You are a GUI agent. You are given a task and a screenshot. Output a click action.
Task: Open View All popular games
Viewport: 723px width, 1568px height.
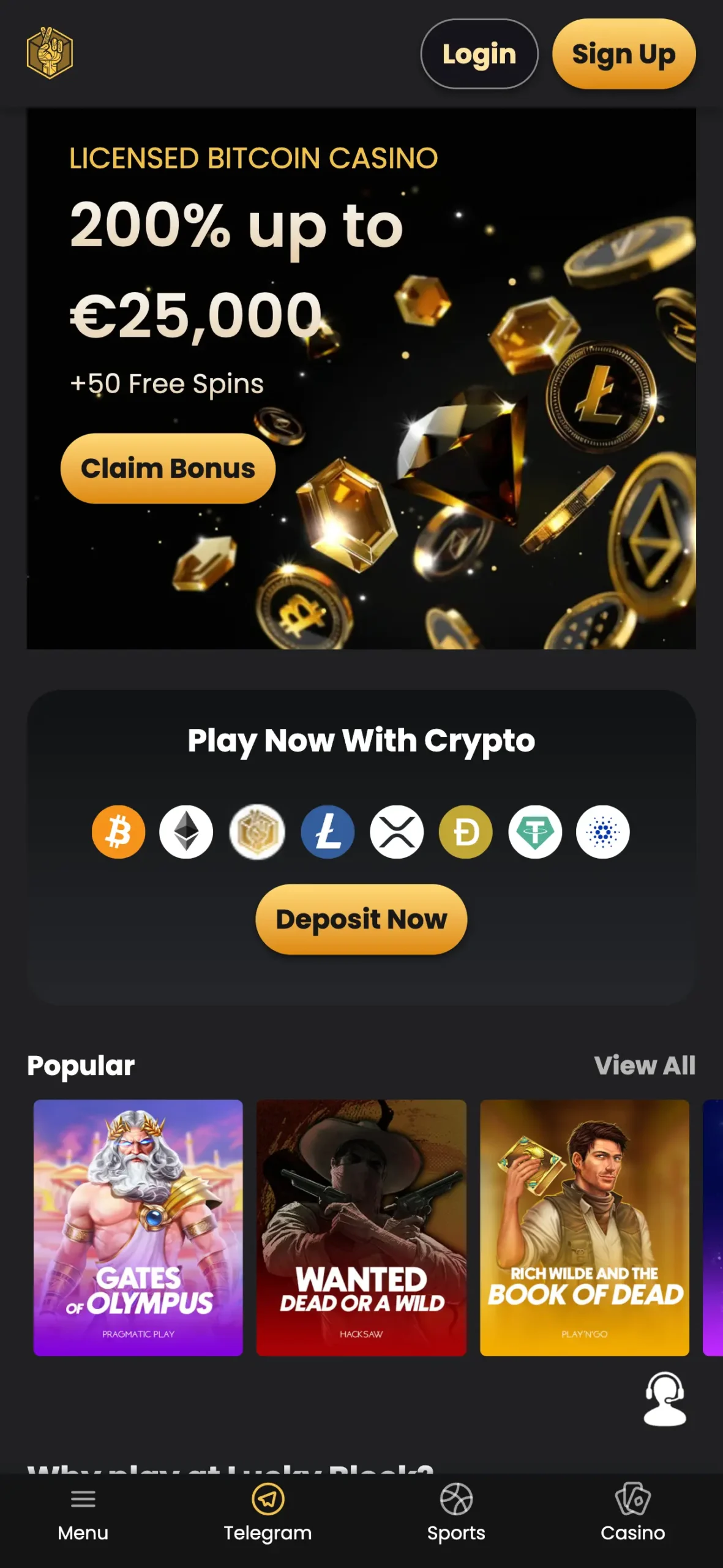tap(644, 1066)
